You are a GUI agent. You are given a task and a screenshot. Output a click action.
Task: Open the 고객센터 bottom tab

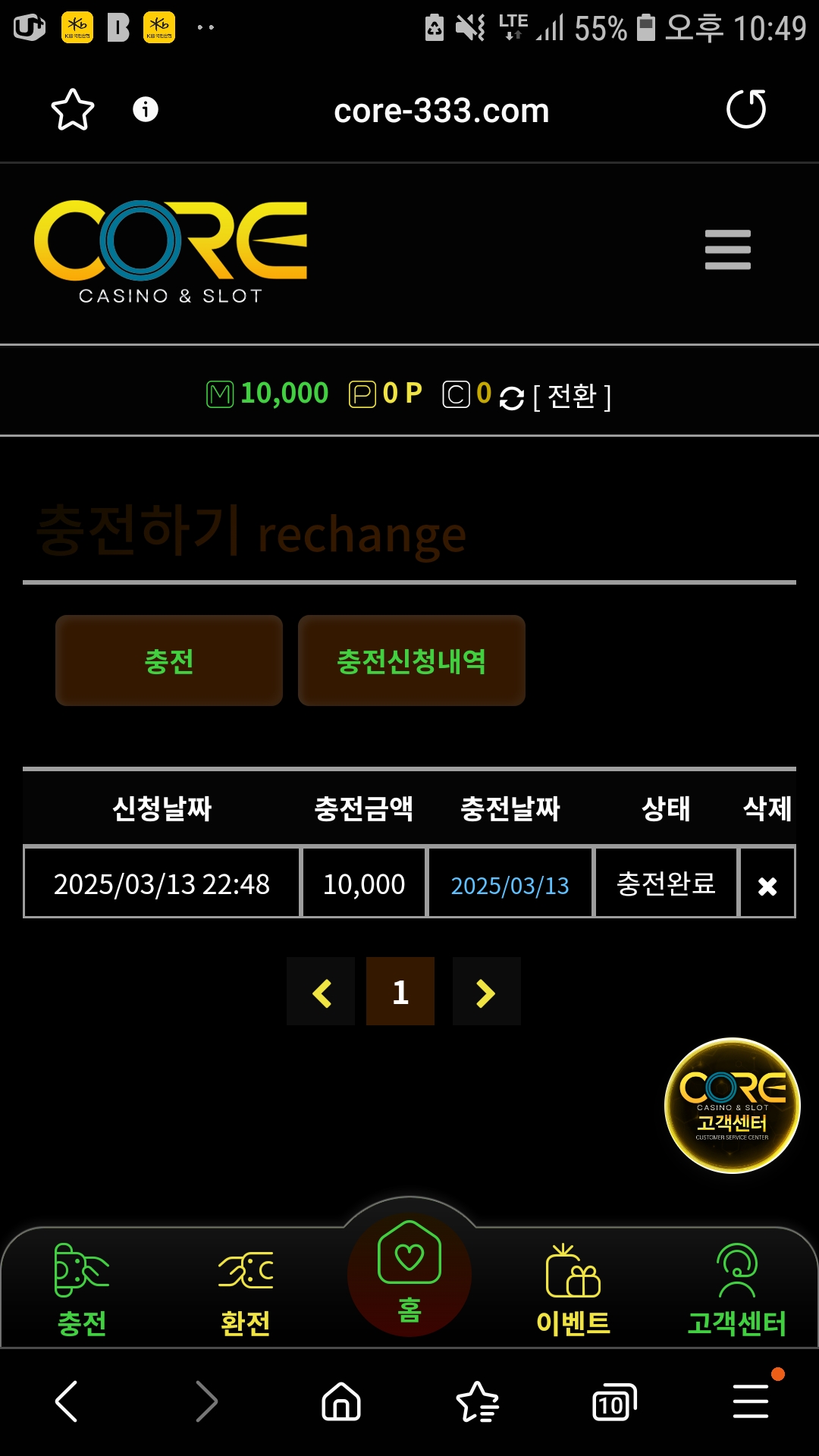pyautogui.click(x=736, y=1289)
